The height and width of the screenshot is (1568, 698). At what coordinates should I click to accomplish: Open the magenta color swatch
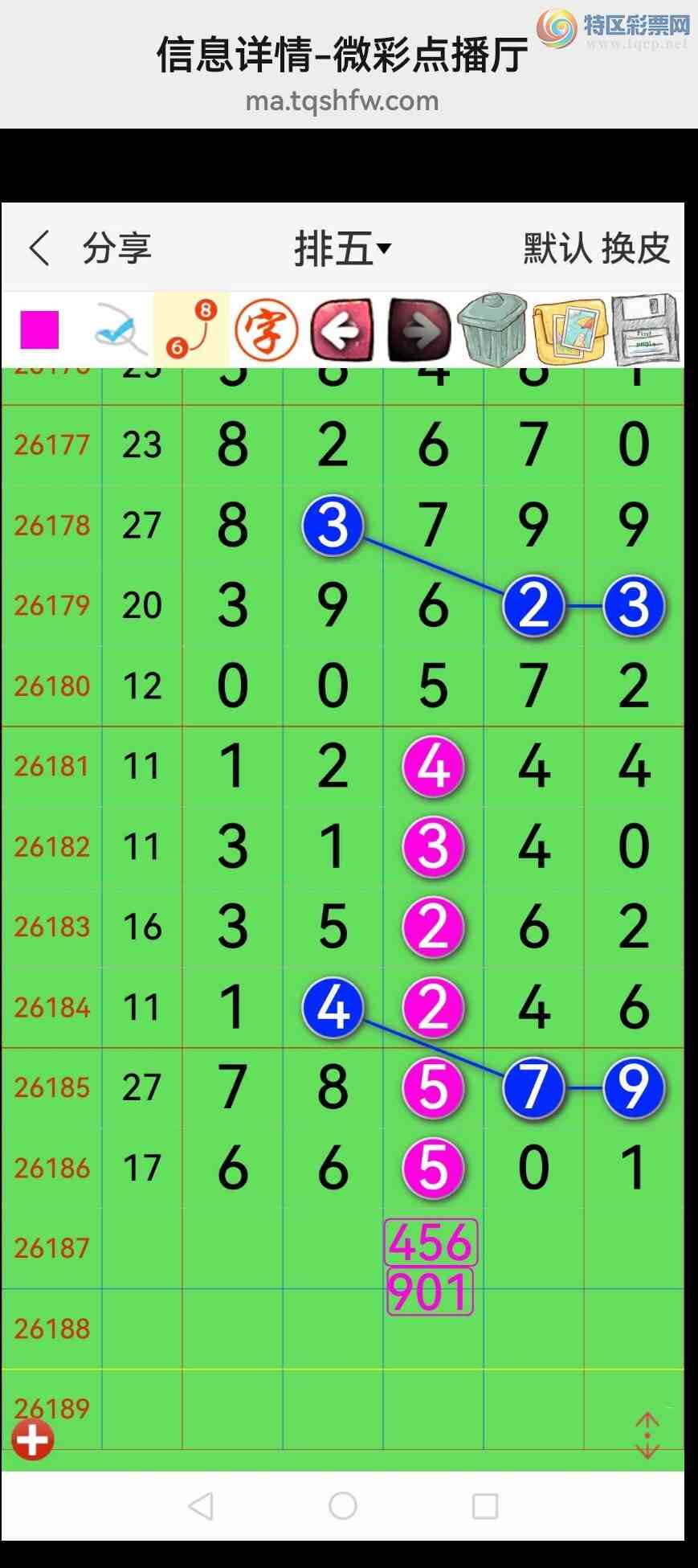point(39,330)
